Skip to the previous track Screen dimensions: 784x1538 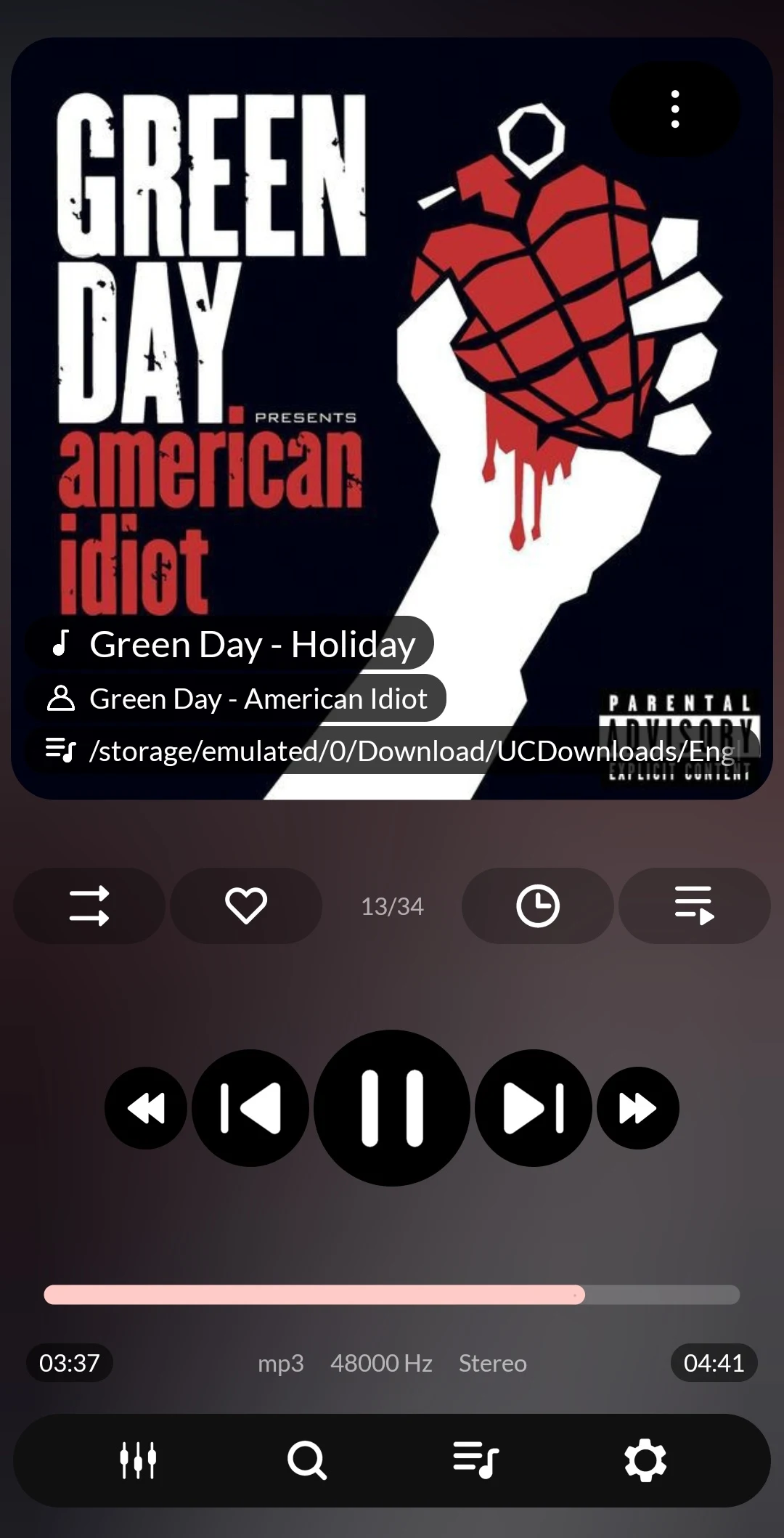(250, 1108)
